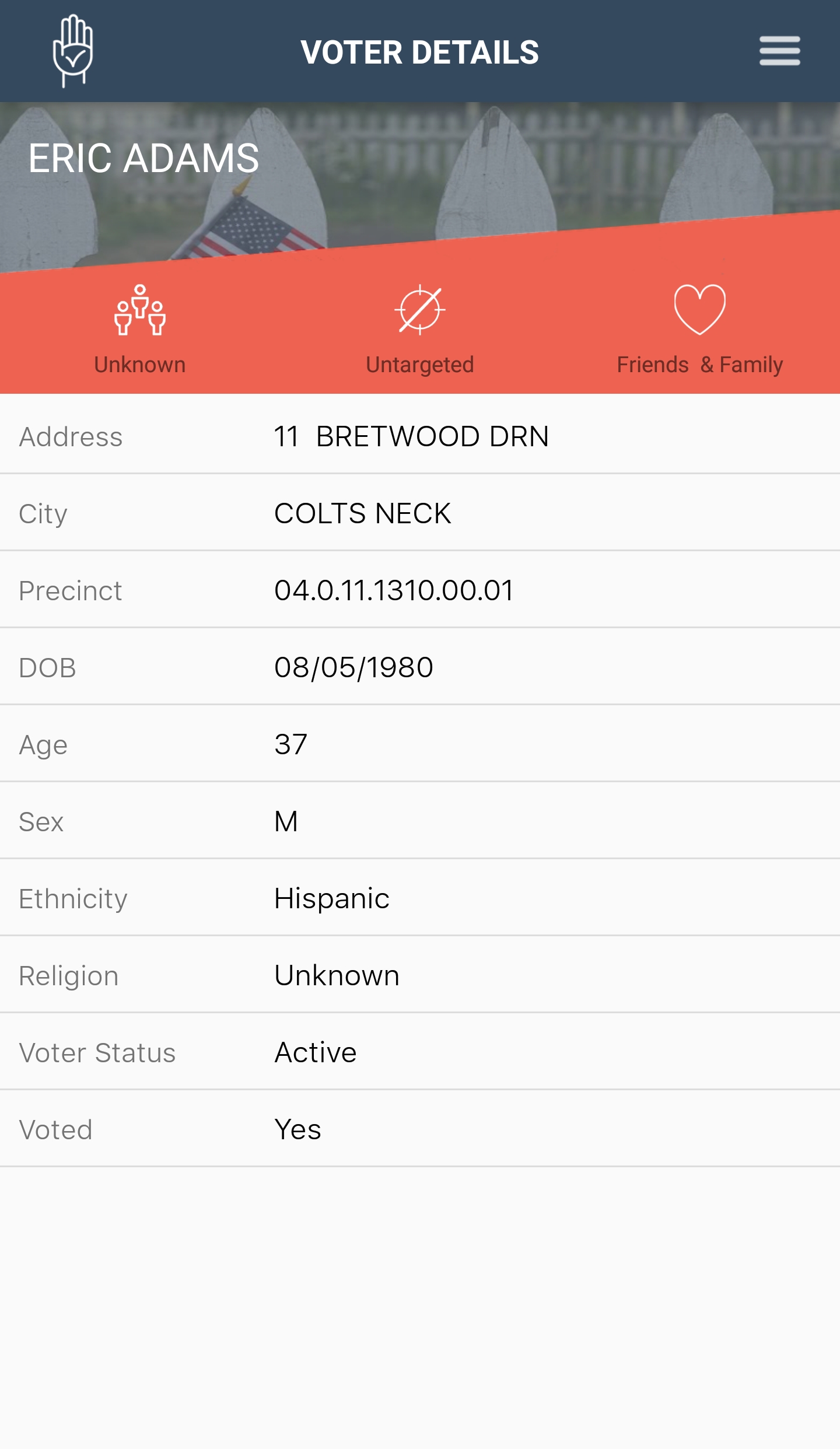Select the Unknown party affiliation button
Screen dimensions: 840x1449
pos(140,330)
